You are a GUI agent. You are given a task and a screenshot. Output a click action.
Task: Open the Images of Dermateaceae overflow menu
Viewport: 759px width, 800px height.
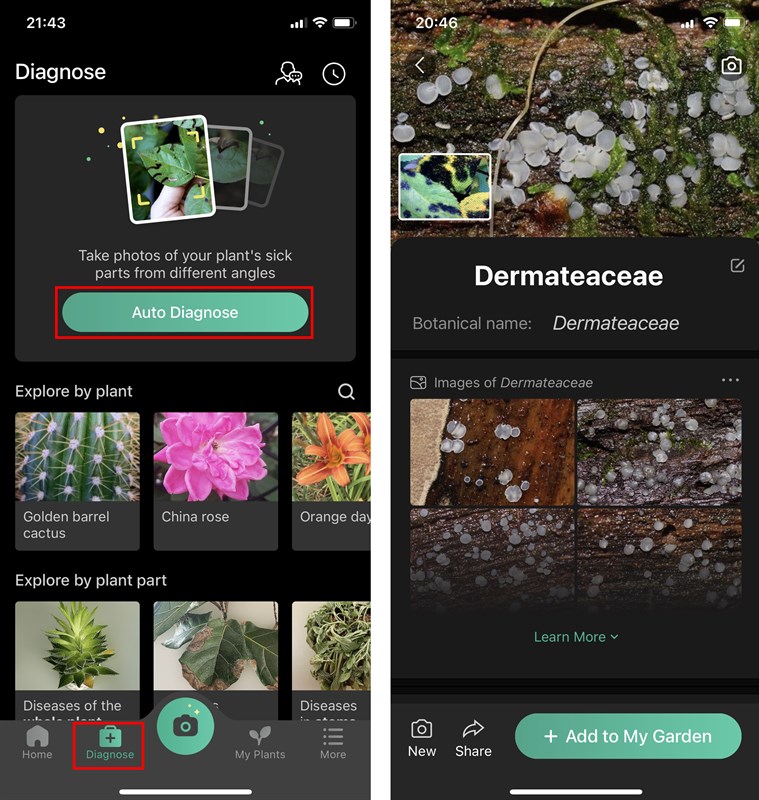730,381
